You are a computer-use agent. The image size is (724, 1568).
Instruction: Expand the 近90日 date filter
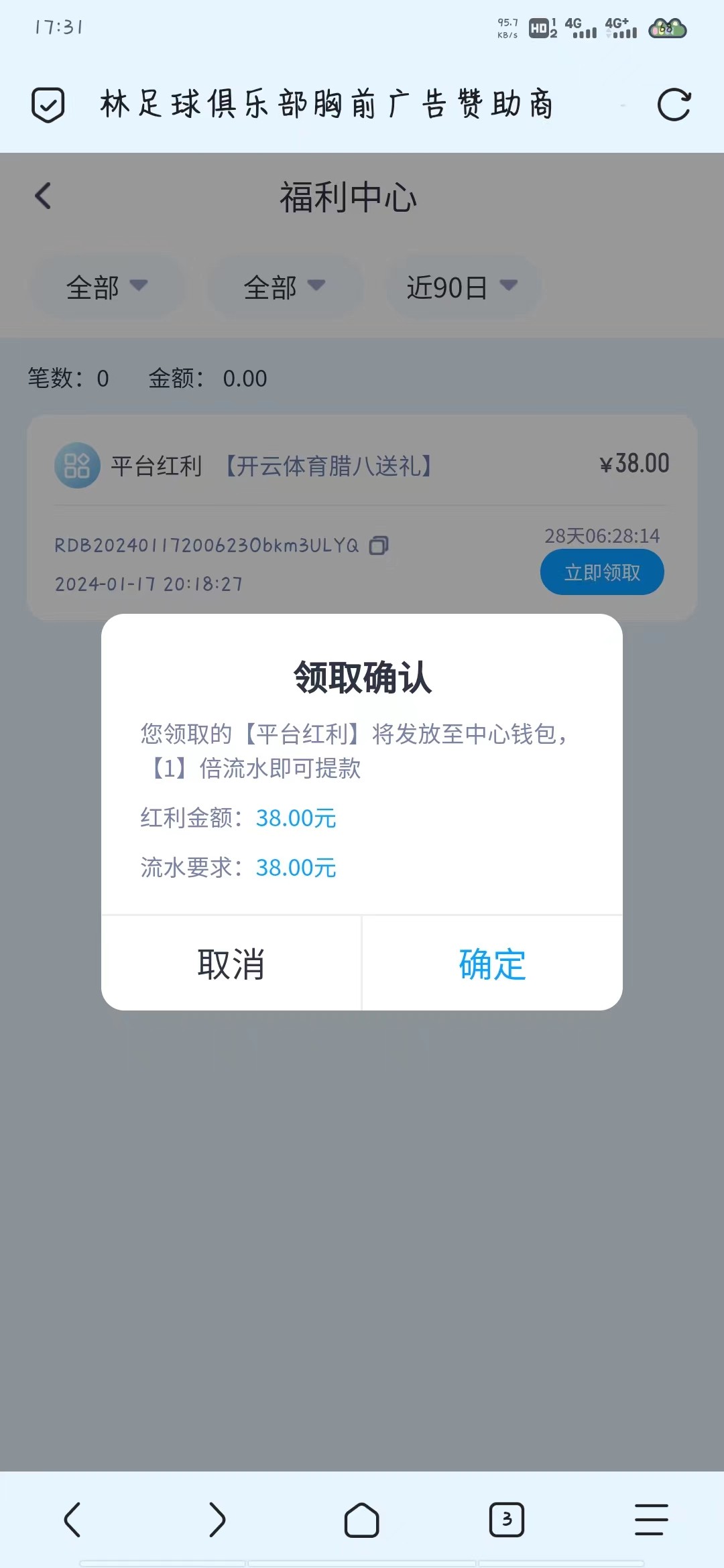463,287
